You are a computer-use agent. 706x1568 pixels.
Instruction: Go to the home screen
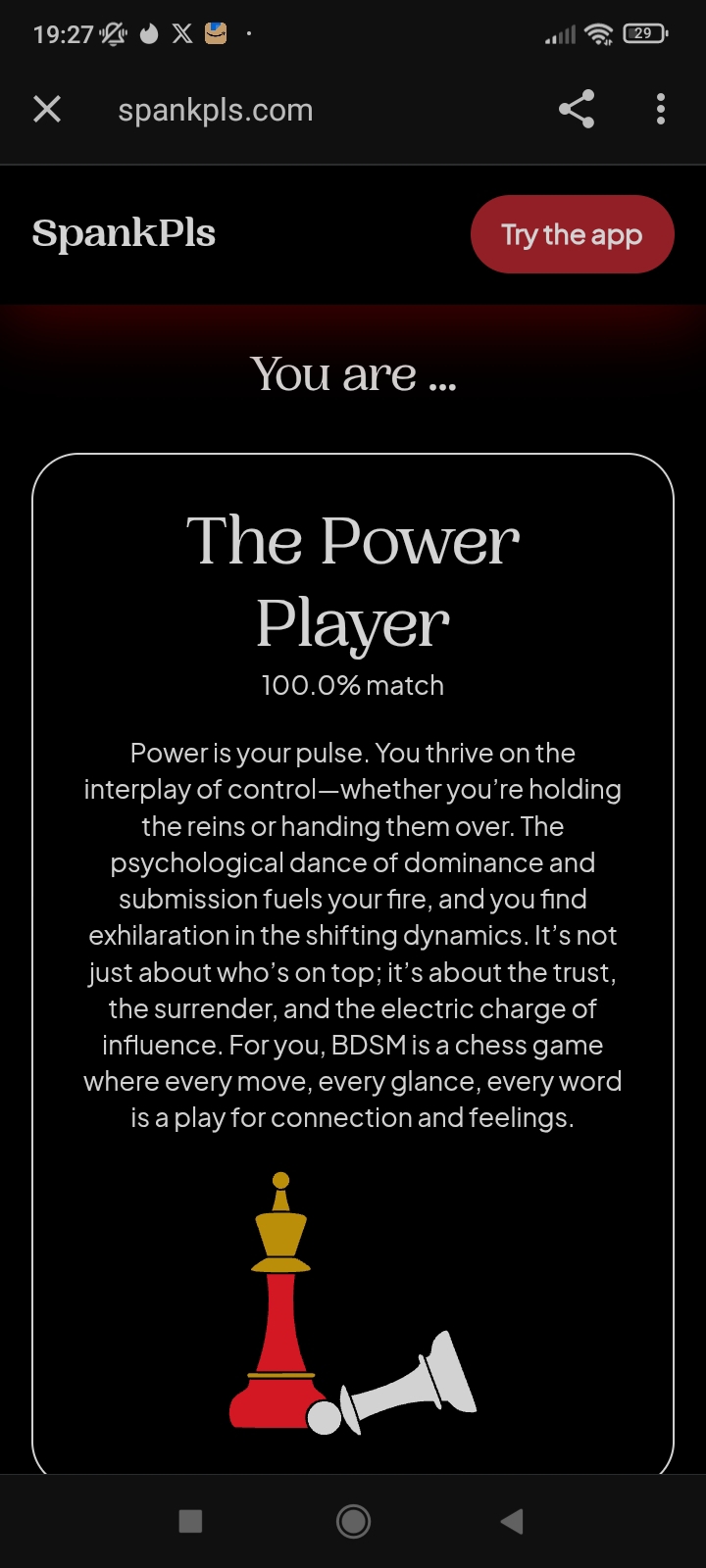353,1521
